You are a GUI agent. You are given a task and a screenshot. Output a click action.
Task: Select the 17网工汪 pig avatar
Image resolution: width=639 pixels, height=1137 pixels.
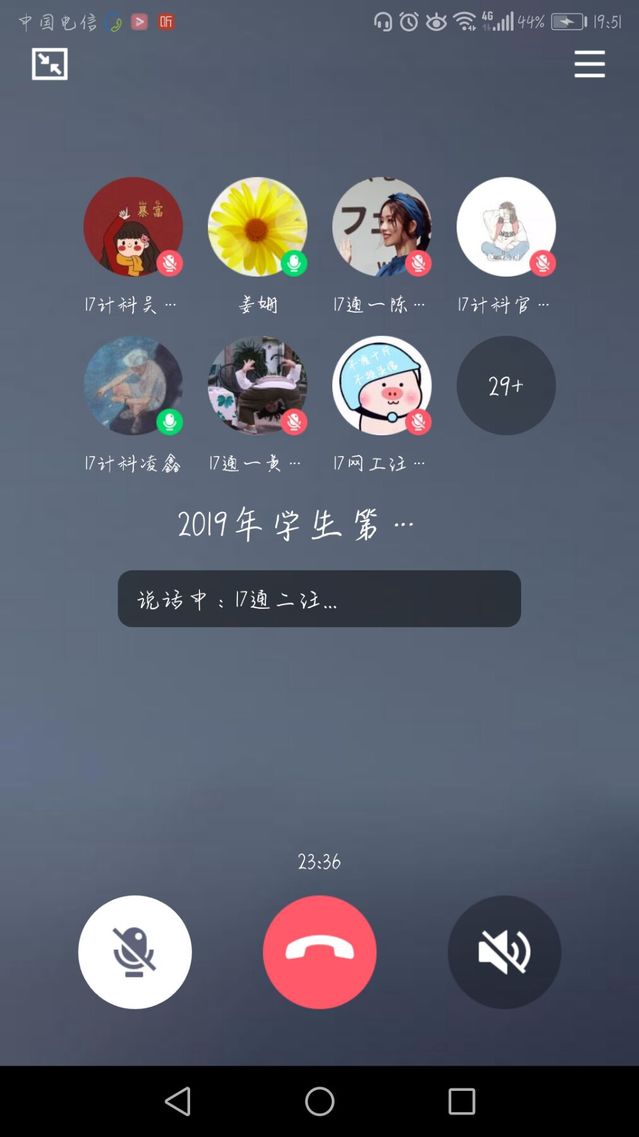click(x=382, y=386)
